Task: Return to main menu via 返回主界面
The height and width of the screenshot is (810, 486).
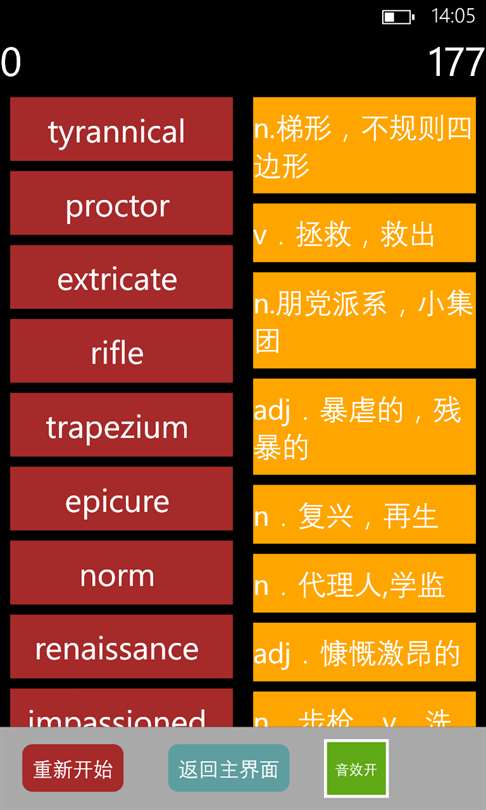Action: (x=229, y=768)
